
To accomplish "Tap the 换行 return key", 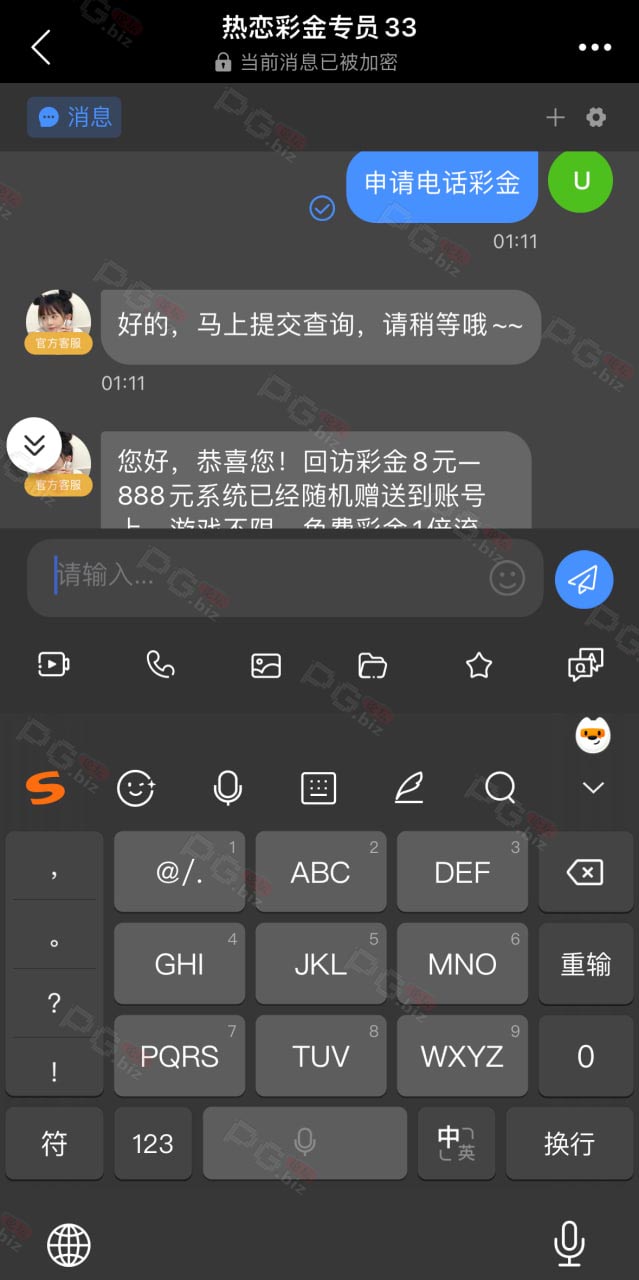I will click(x=569, y=1143).
